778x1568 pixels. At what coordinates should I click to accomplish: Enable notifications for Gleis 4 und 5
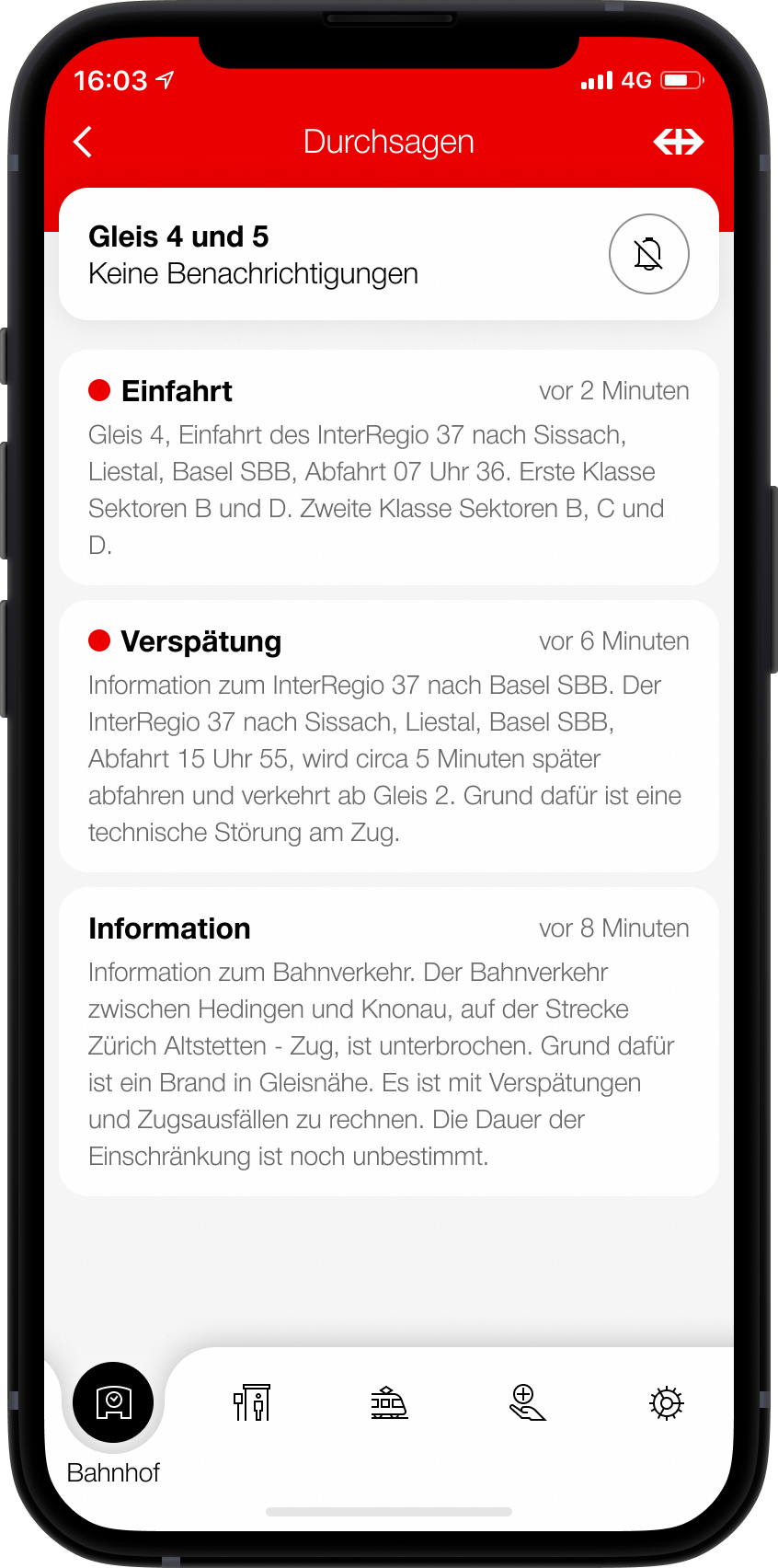point(648,254)
